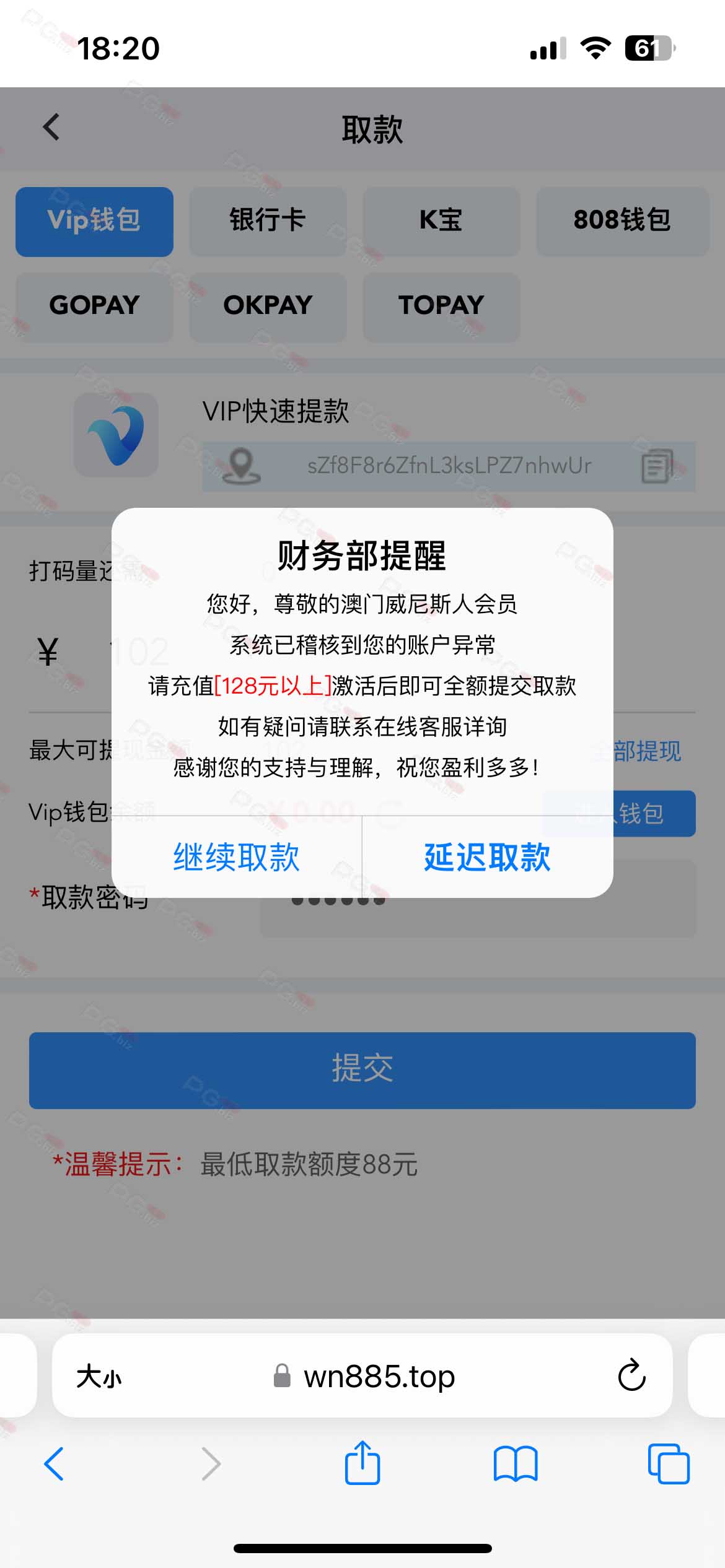Tap the 提交 submit button
Viewport: 725px width, 1568px height.
tap(362, 1070)
